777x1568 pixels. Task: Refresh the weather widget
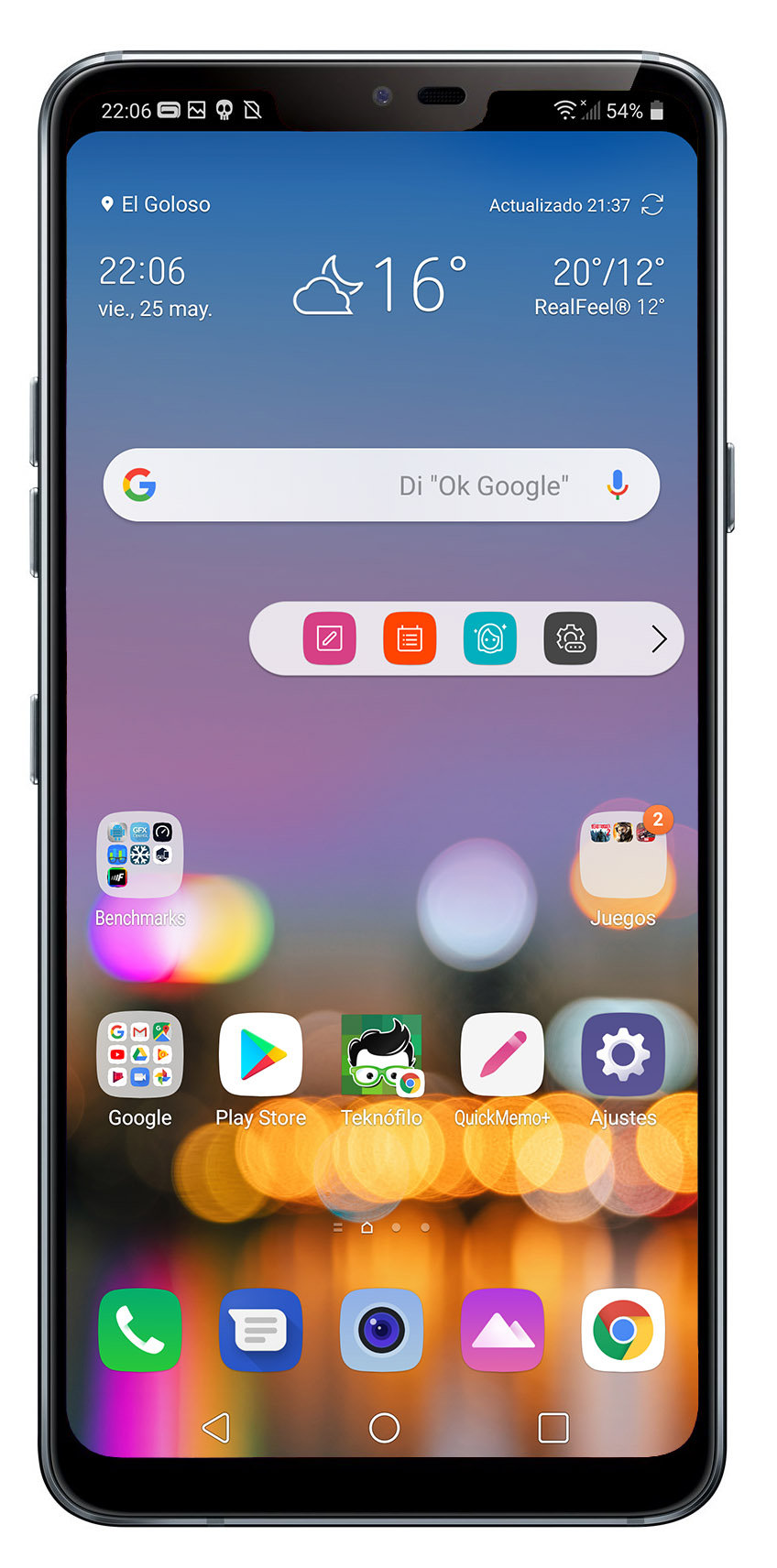(x=651, y=204)
